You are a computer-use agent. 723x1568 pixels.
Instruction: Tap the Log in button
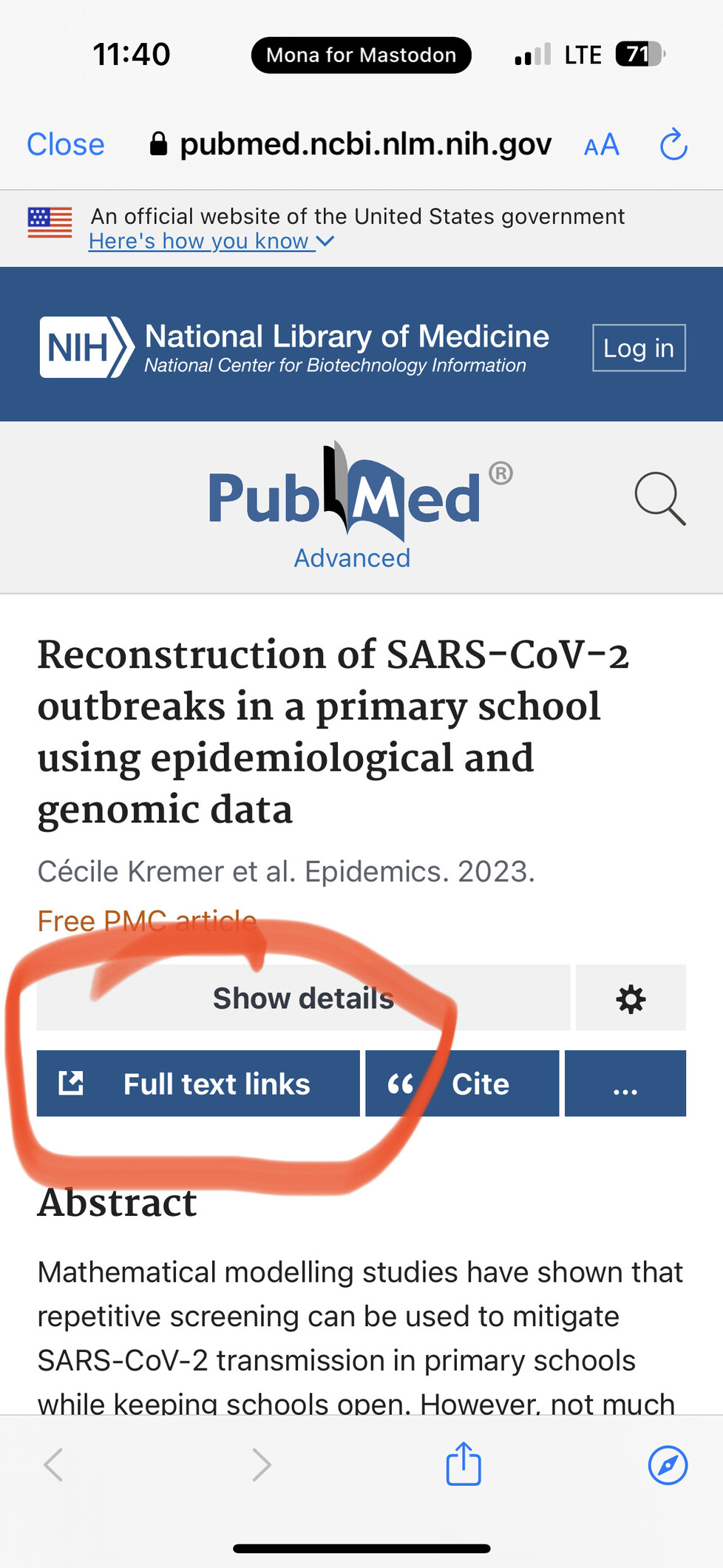click(x=639, y=348)
